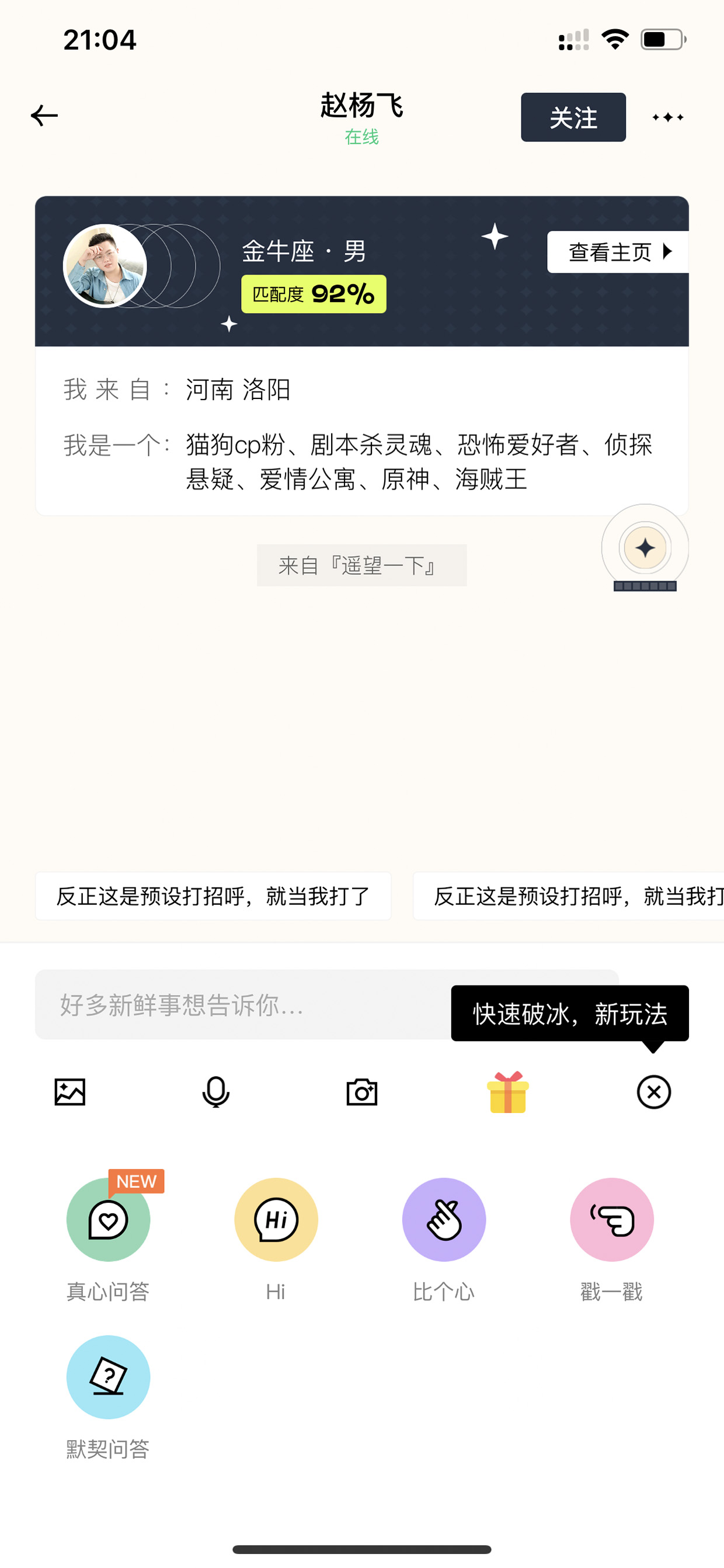This screenshot has height=1568, width=724.
Task: Close the icebreaker panel with the X icon
Action: 654,1092
